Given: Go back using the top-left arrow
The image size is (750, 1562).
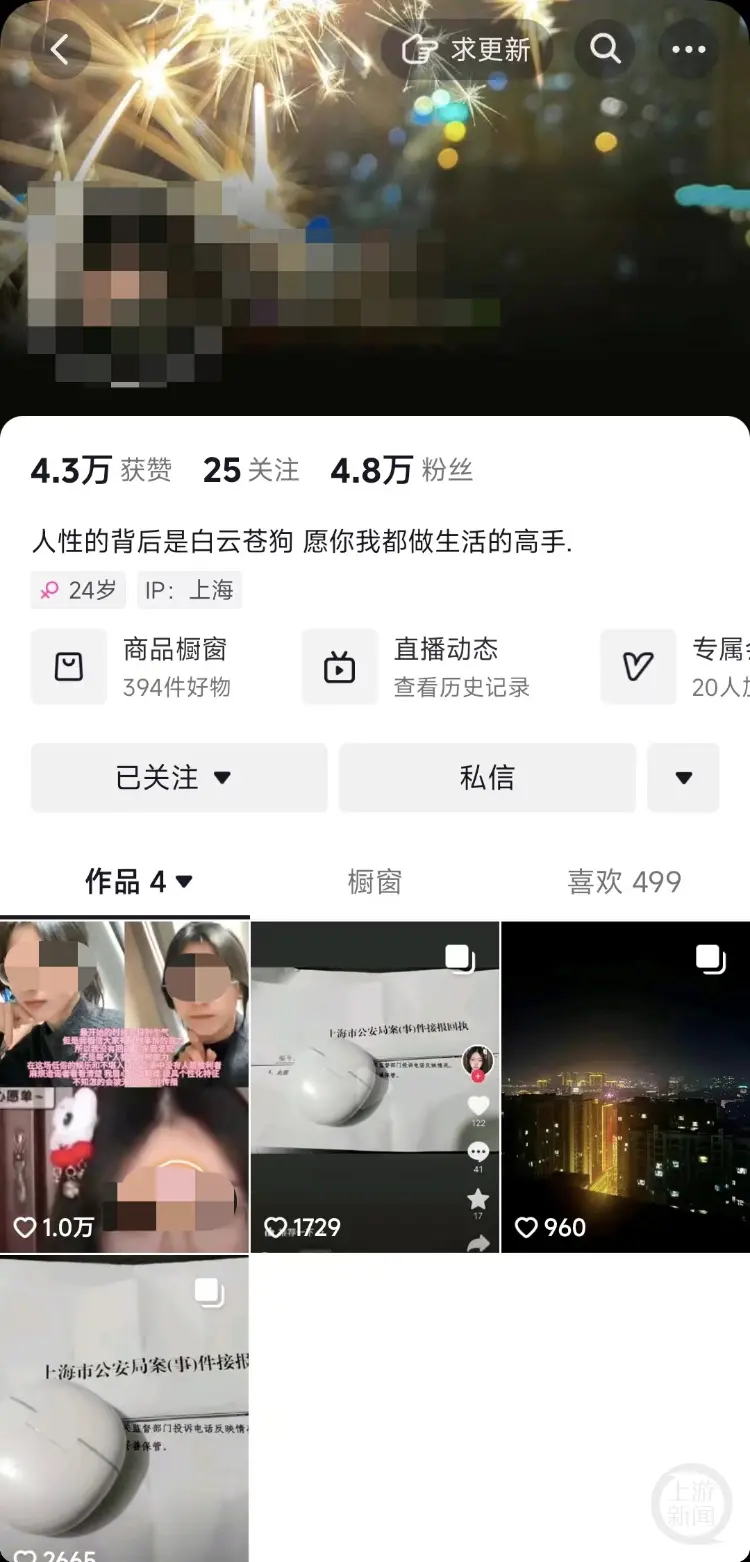Looking at the screenshot, I should pos(60,48).
